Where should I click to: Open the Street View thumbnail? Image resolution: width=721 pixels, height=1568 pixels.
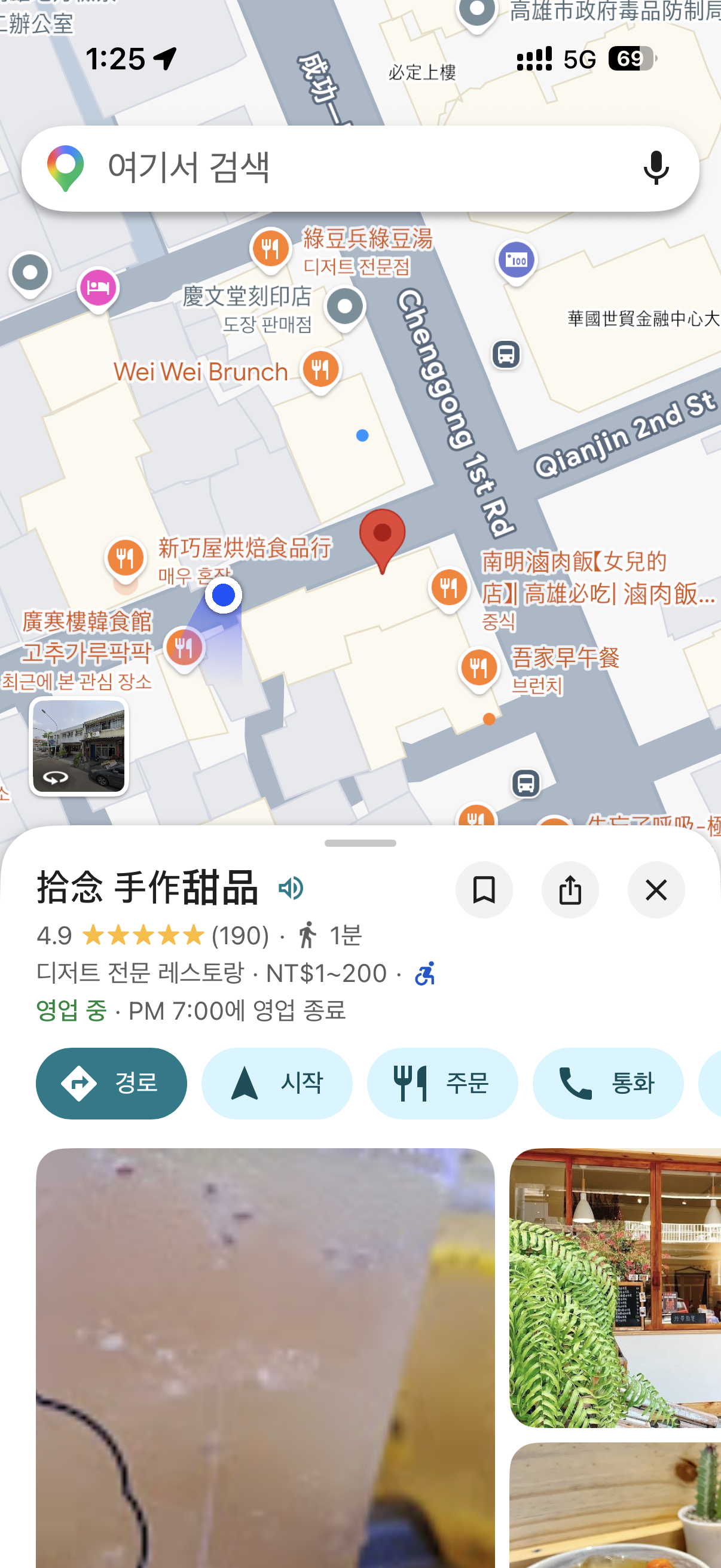[78, 746]
